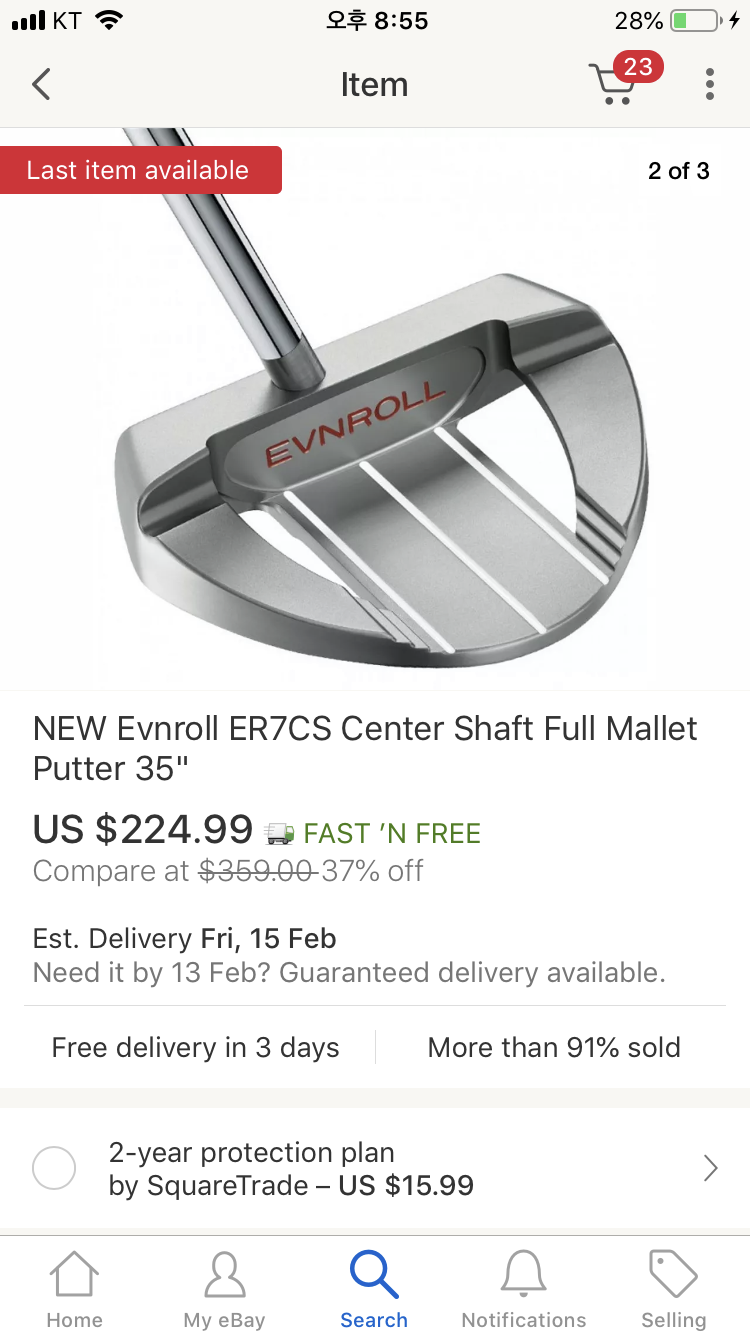Go back using the top-left arrow
Viewport: 750px width, 1334px height.
tap(41, 85)
